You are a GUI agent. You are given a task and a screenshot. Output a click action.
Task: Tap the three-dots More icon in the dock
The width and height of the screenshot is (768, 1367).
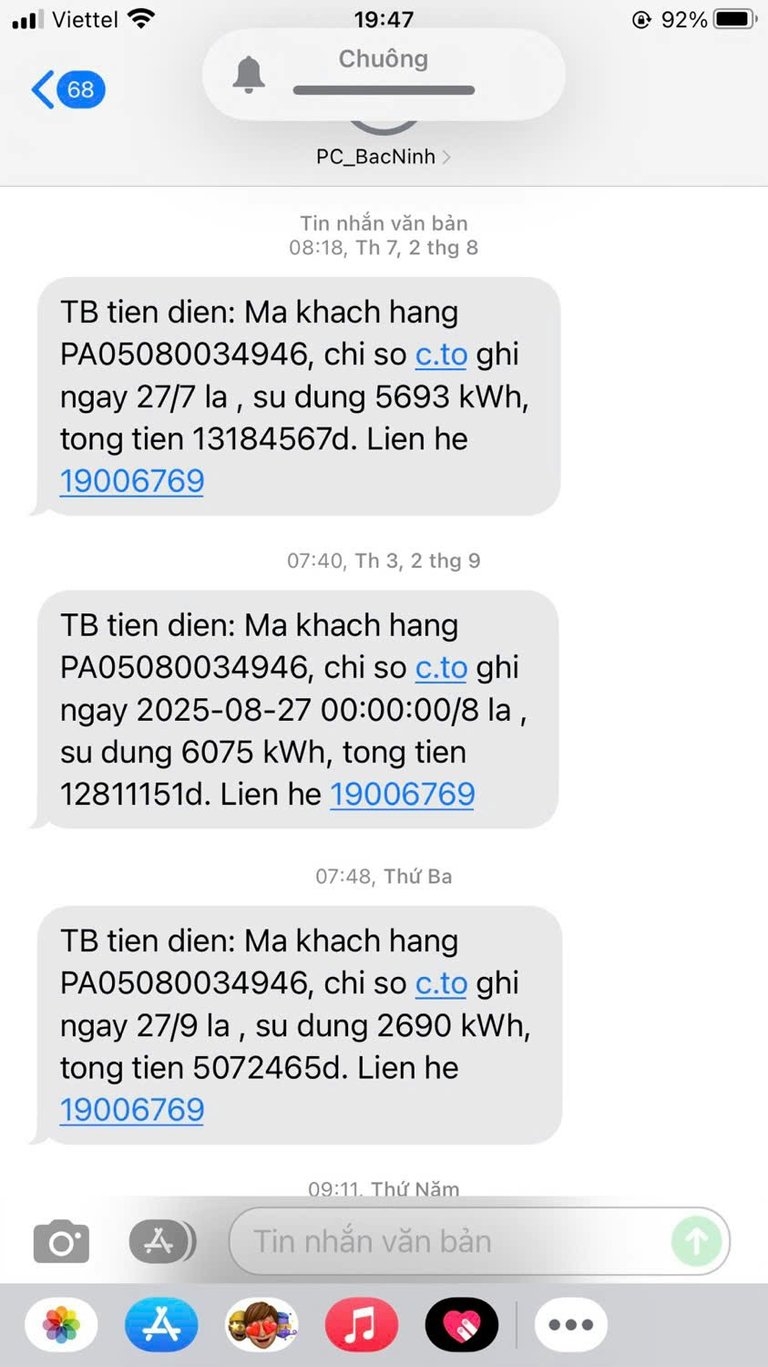click(x=570, y=1323)
